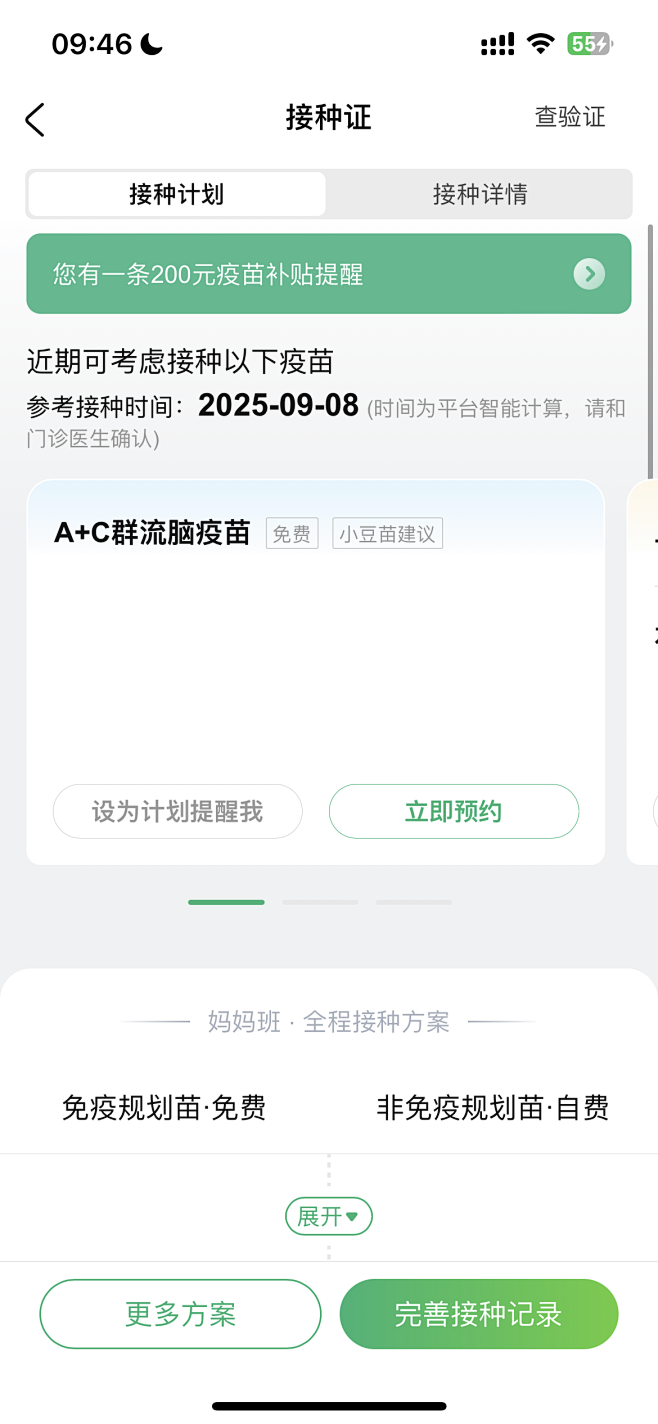
Task: Switch to the 接种计划 tab
Action: click(x=176, y=194)
